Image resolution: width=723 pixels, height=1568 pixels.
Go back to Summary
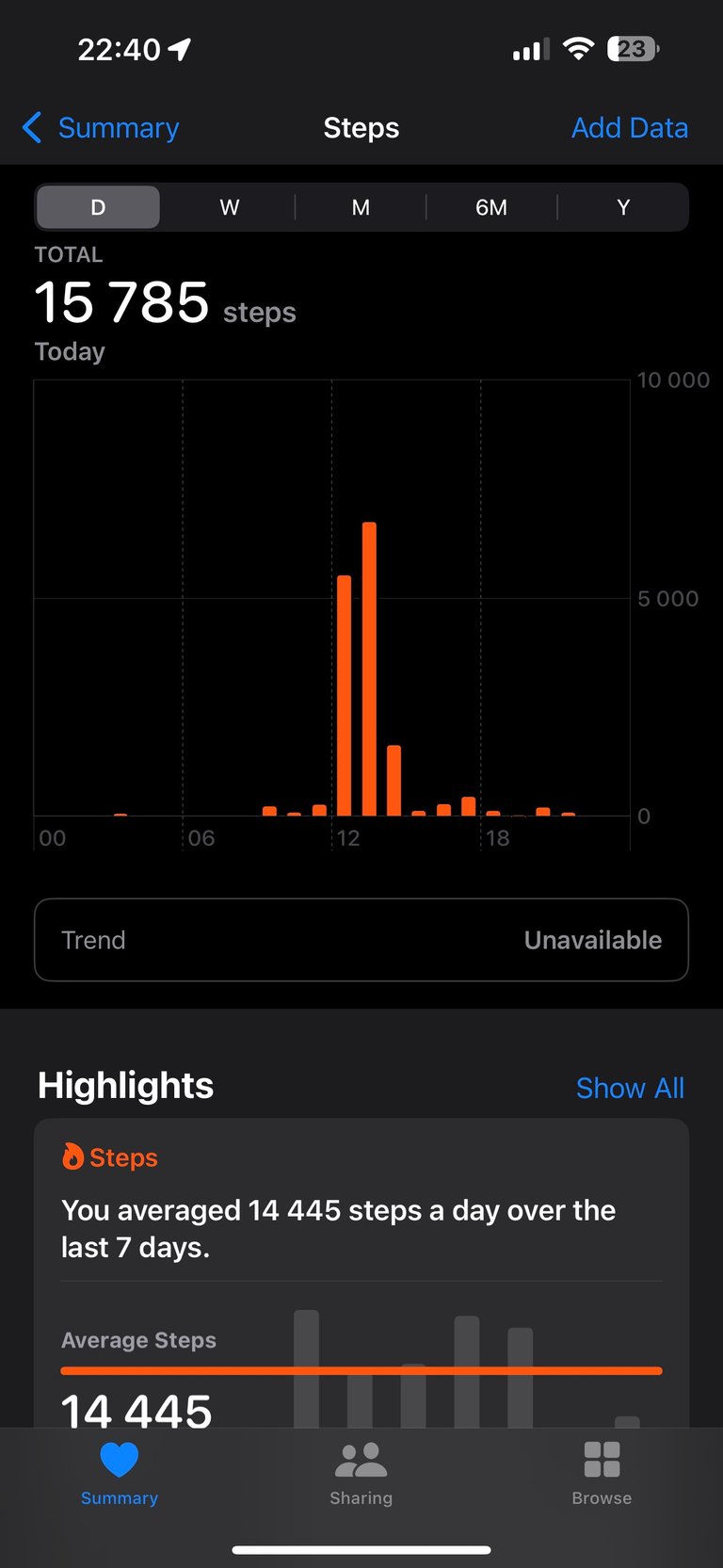[x=101, y=128]
